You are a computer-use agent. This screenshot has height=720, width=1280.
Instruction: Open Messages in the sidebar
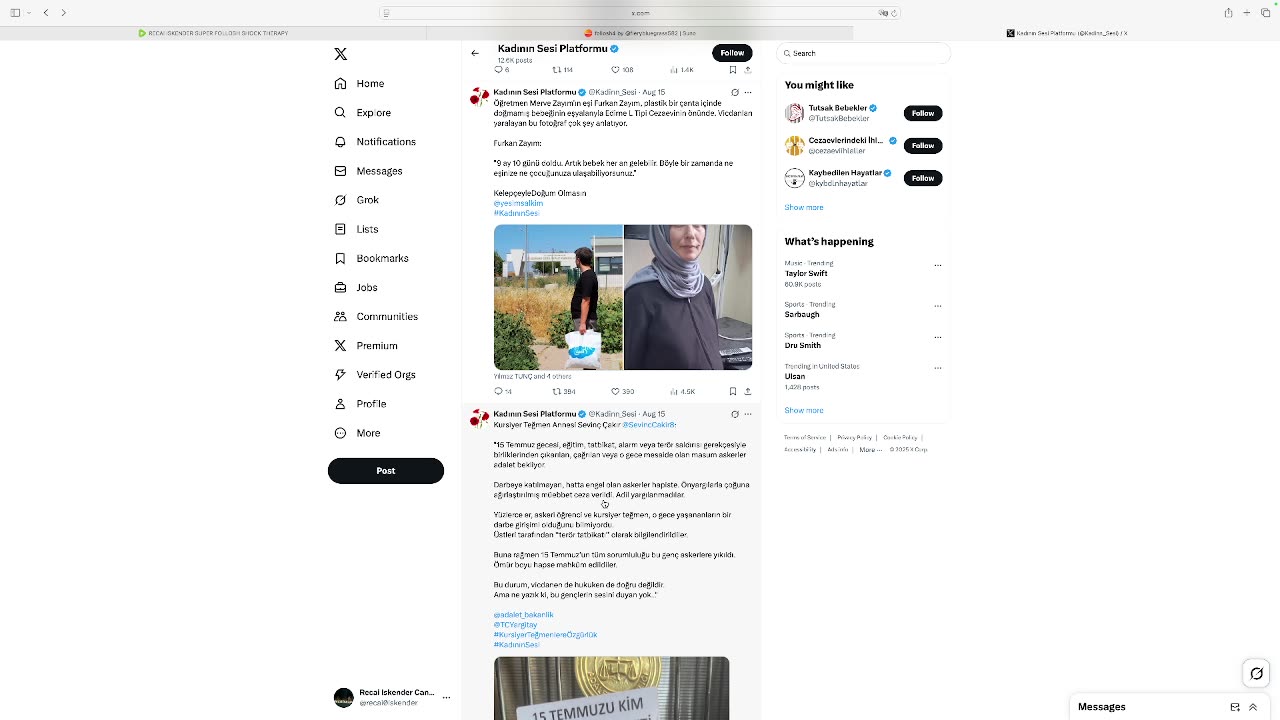pos(378,171)
